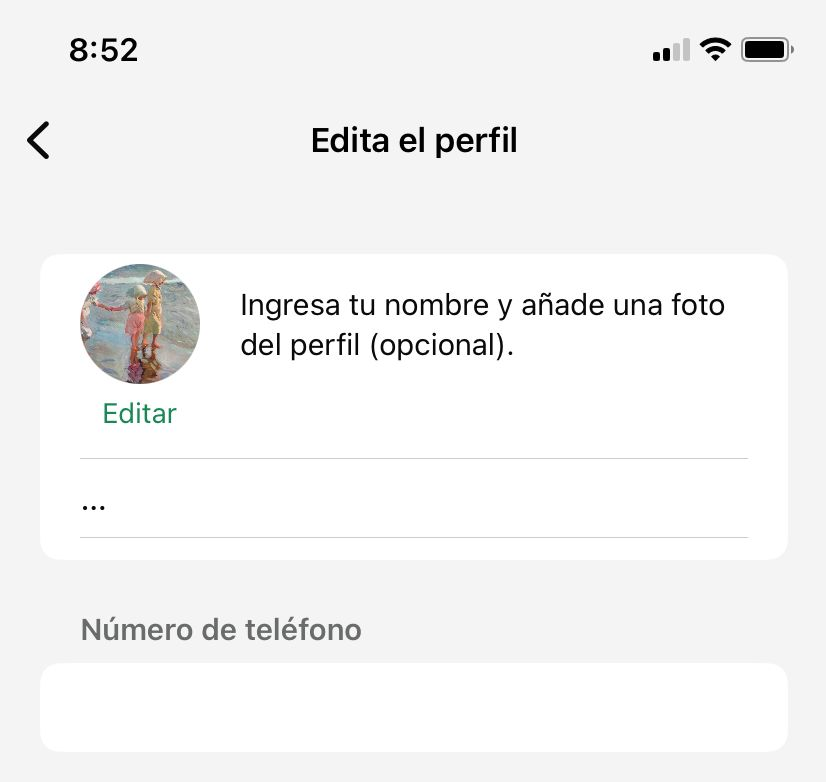Tap the Editar link under the photo
This screenshot has width=826, height=782.
pos(139,414)
